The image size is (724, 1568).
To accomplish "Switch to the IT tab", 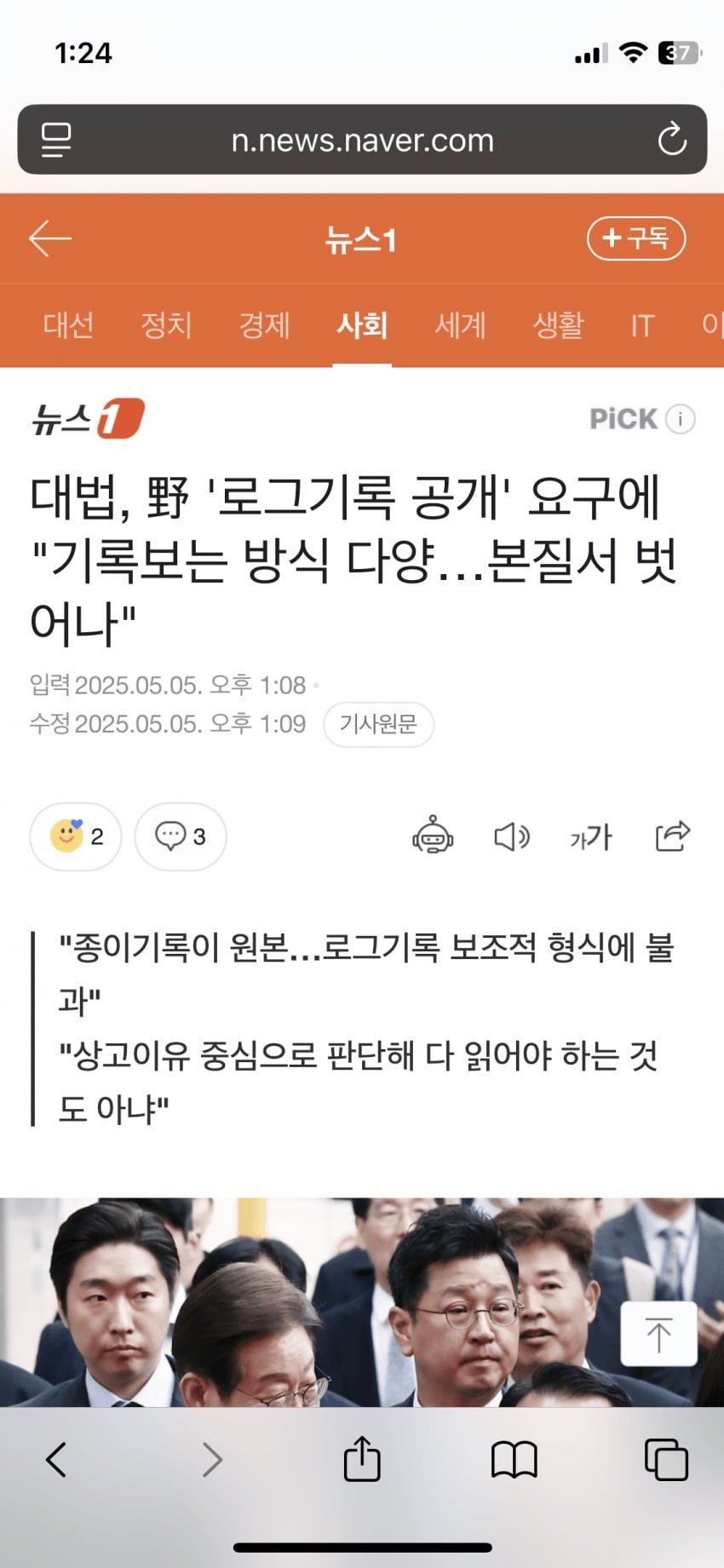I will (x=642, y=325).
